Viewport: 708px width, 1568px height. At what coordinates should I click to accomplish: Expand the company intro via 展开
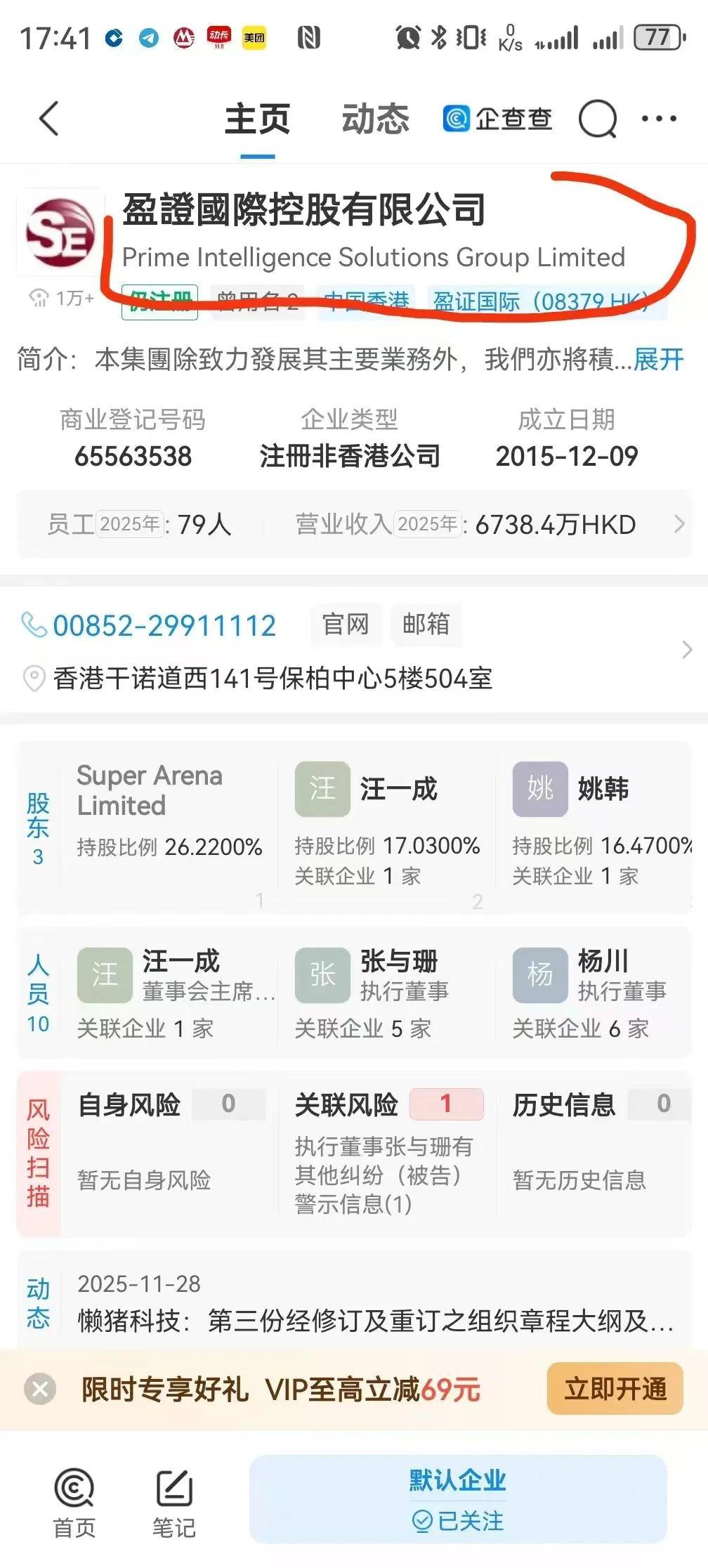(657, 360)
